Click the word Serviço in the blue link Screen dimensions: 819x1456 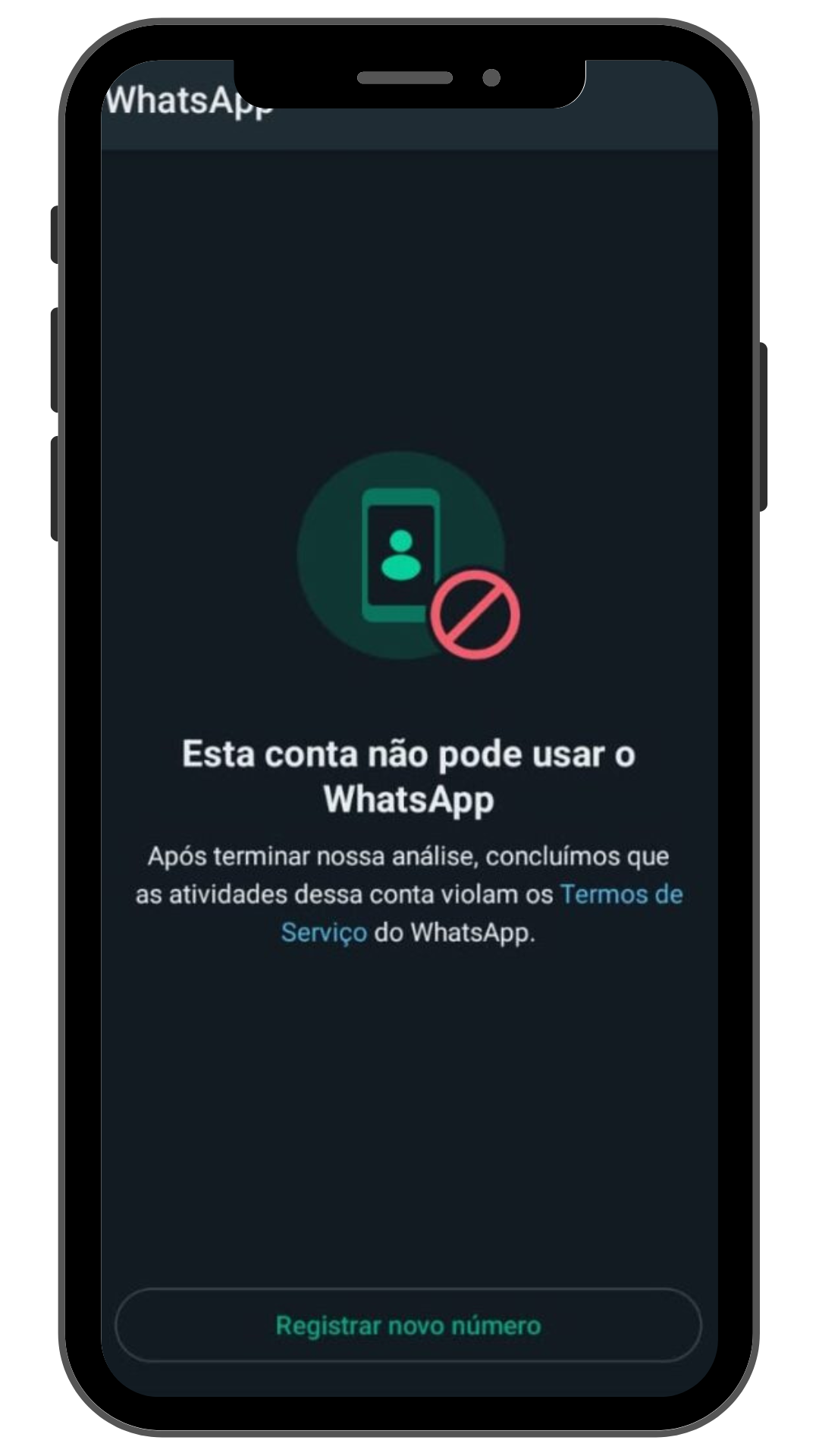(325, 932)
